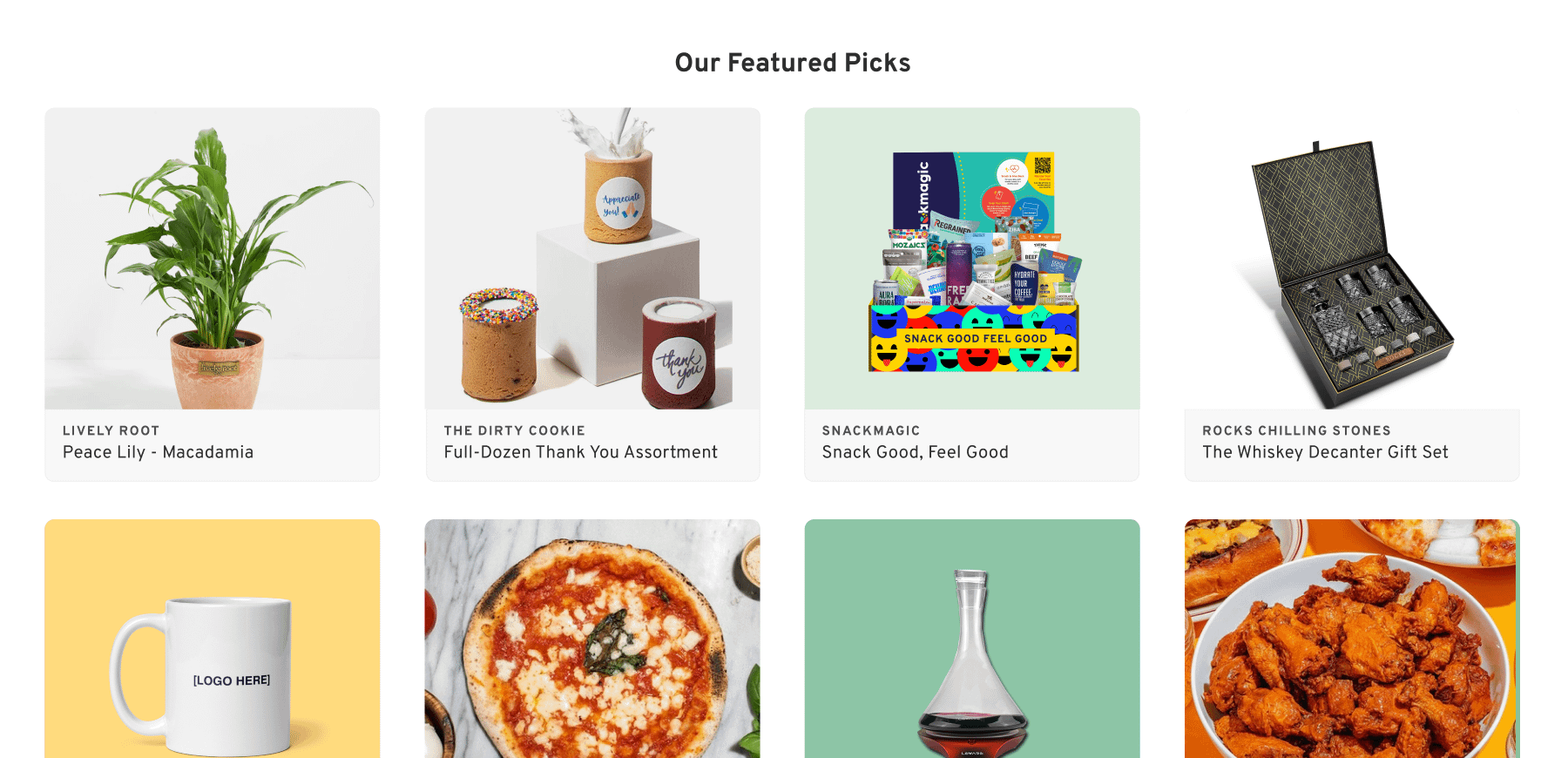This screenshot has width=1568, height=758.
Task: Select the Snack Good, Feel Good card
Action: (x=971, y=294)
